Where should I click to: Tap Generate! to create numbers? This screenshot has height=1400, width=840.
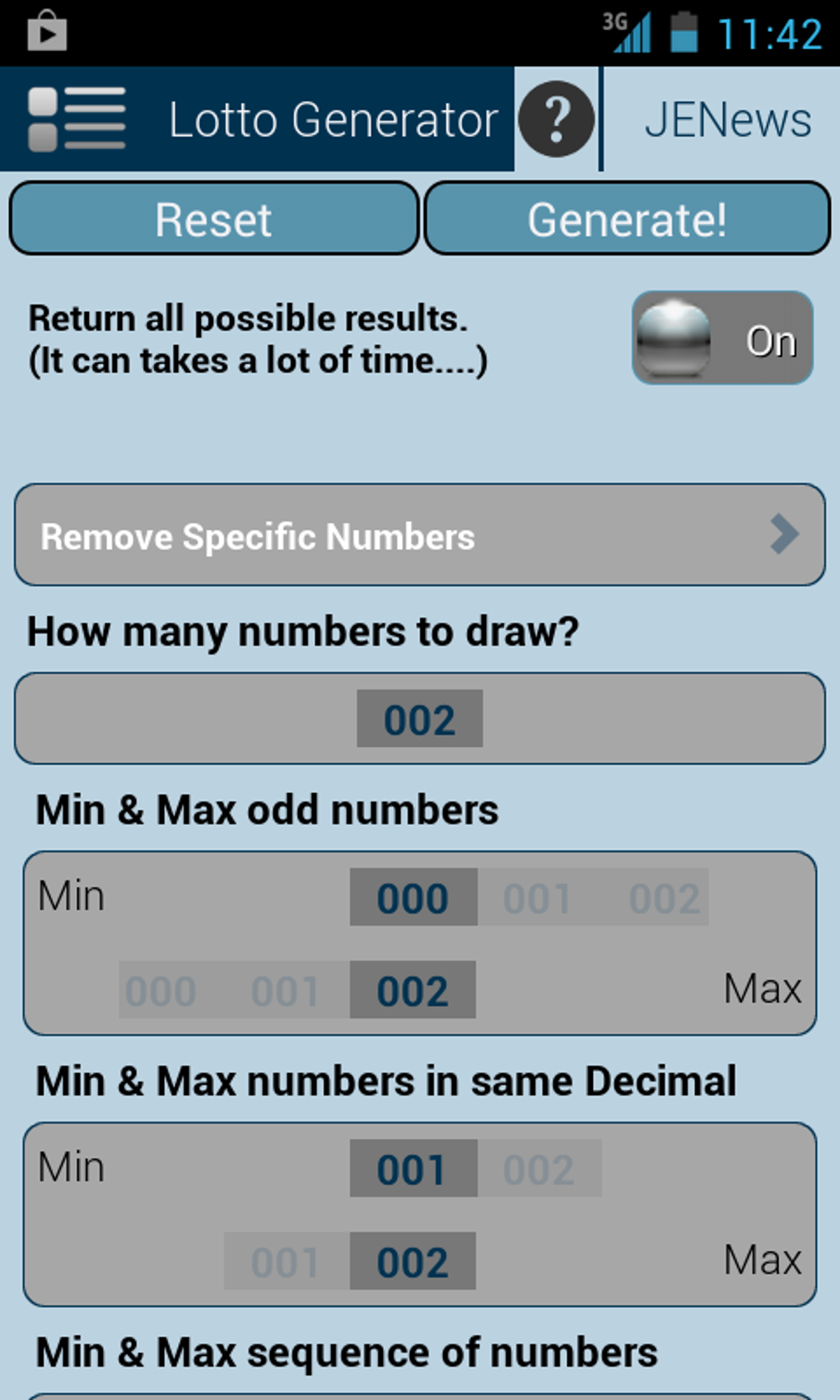tap(628, 219)
